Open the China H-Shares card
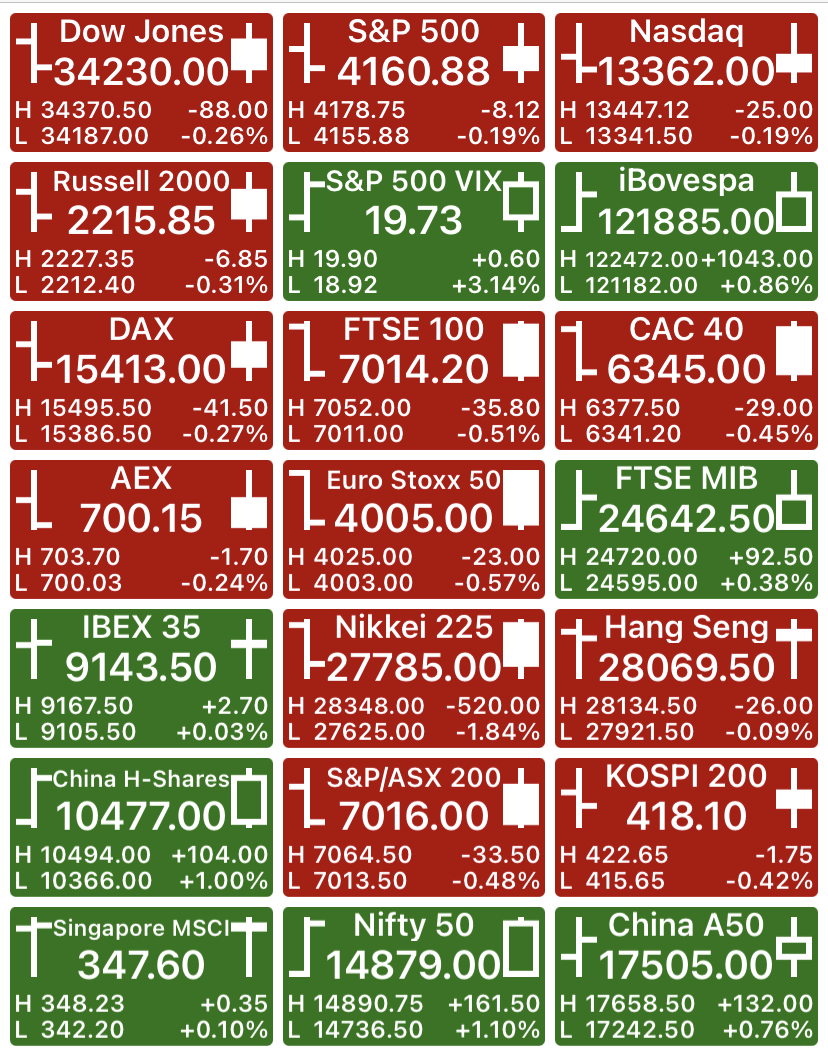 [142, 827]
